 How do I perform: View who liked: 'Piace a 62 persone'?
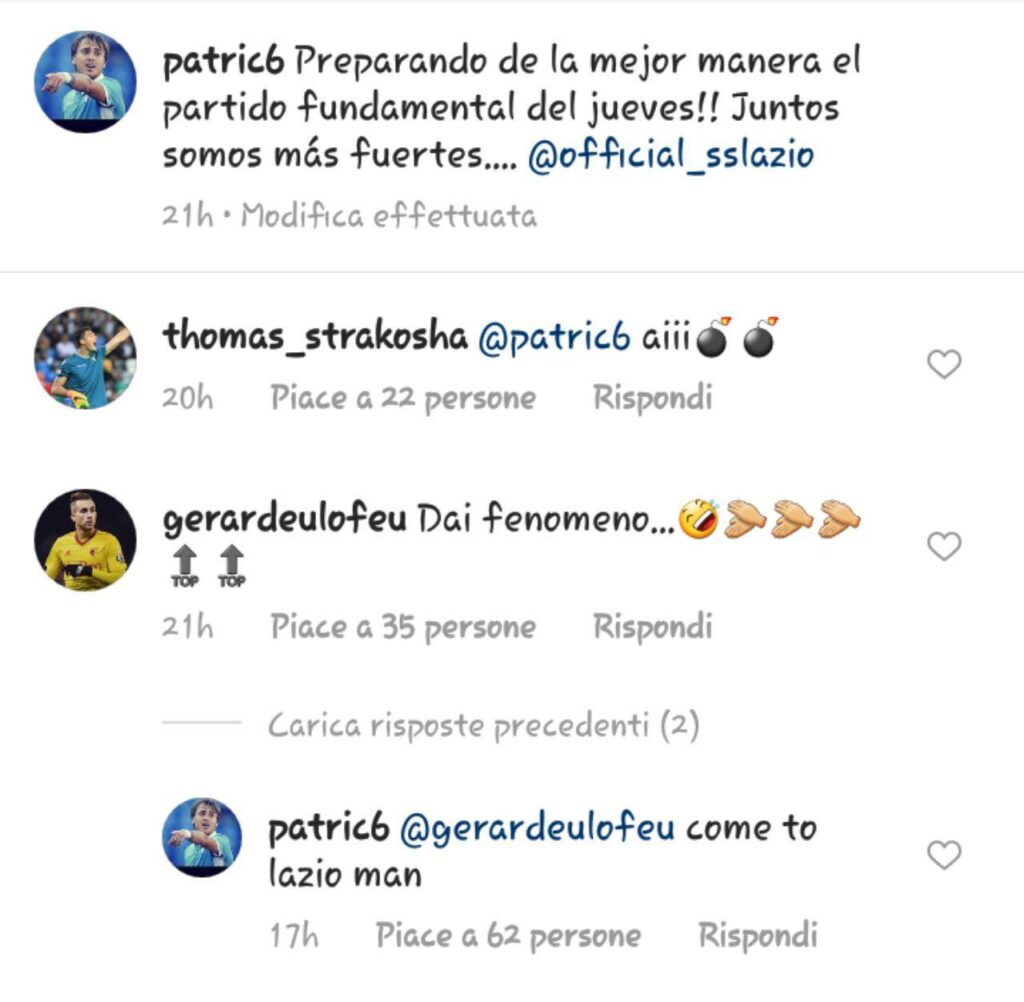[508, 936]
